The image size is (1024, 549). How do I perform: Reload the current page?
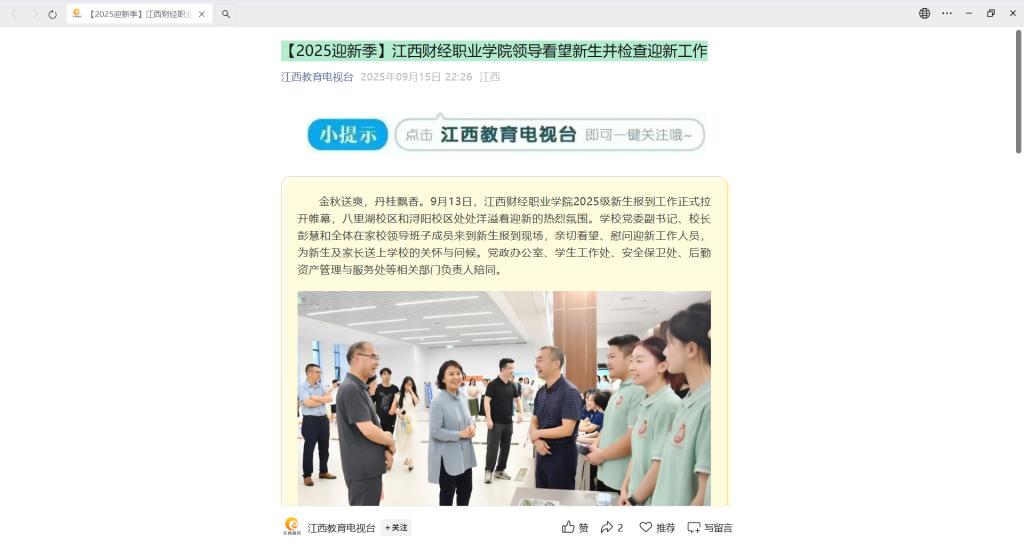tap(52, 14)
